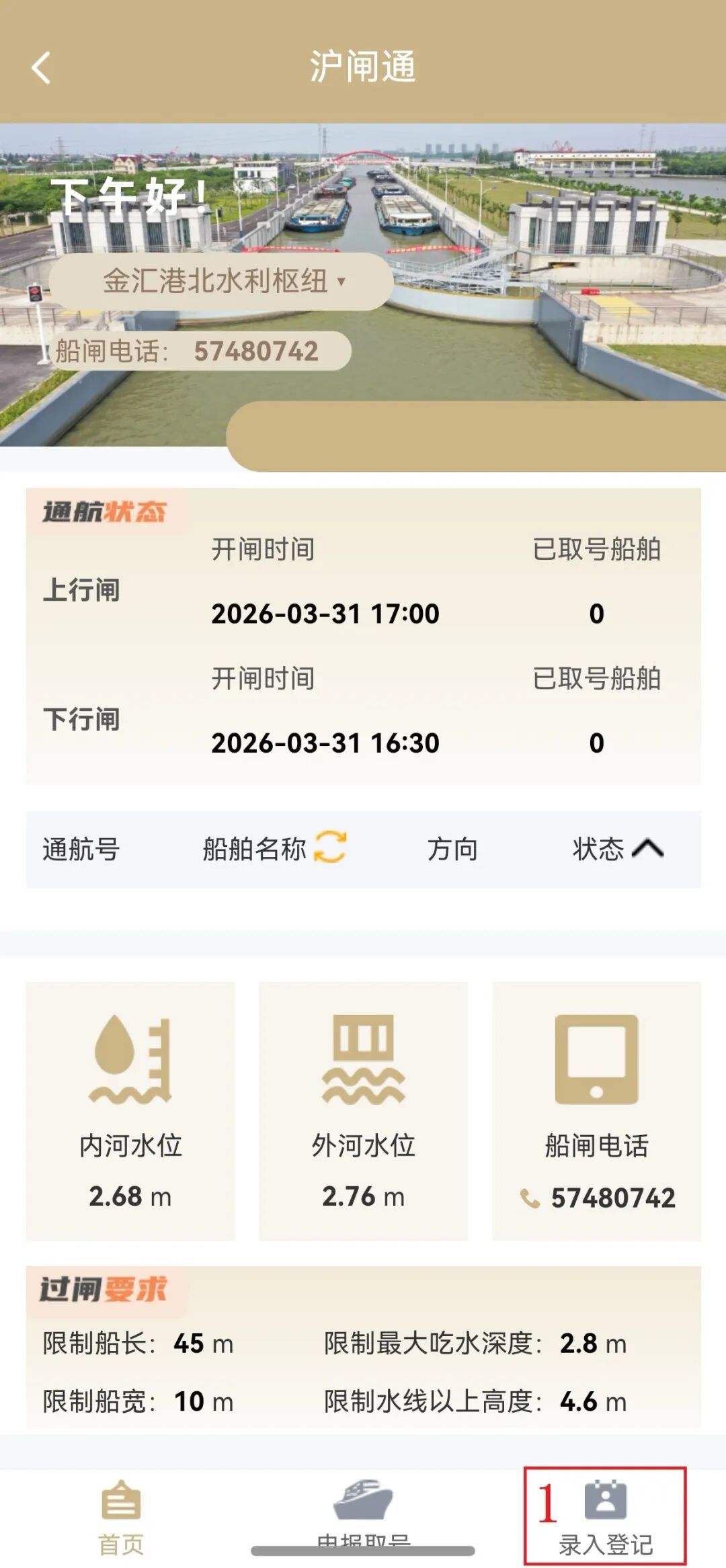Open the 金汇港北水利枢纽 lock selector dropdown

pyautogui.click(x=222, y=281)
